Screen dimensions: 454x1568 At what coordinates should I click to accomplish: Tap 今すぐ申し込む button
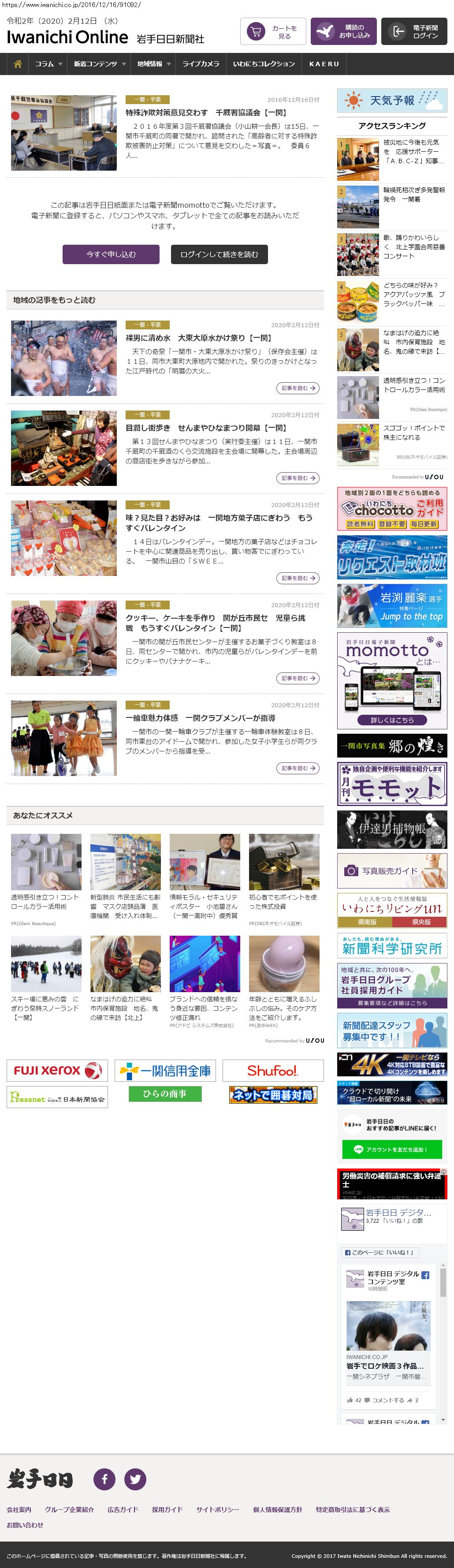click(111, 254)
